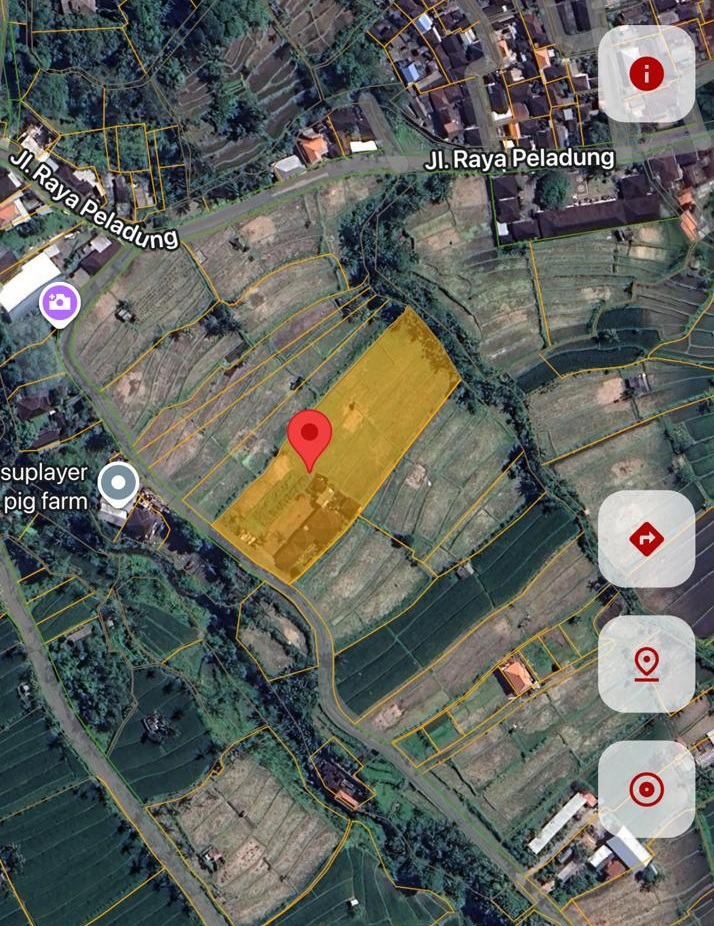This screenshot has height=926, width=714.
Task: Center map on my current location
Action: point(646,789)
